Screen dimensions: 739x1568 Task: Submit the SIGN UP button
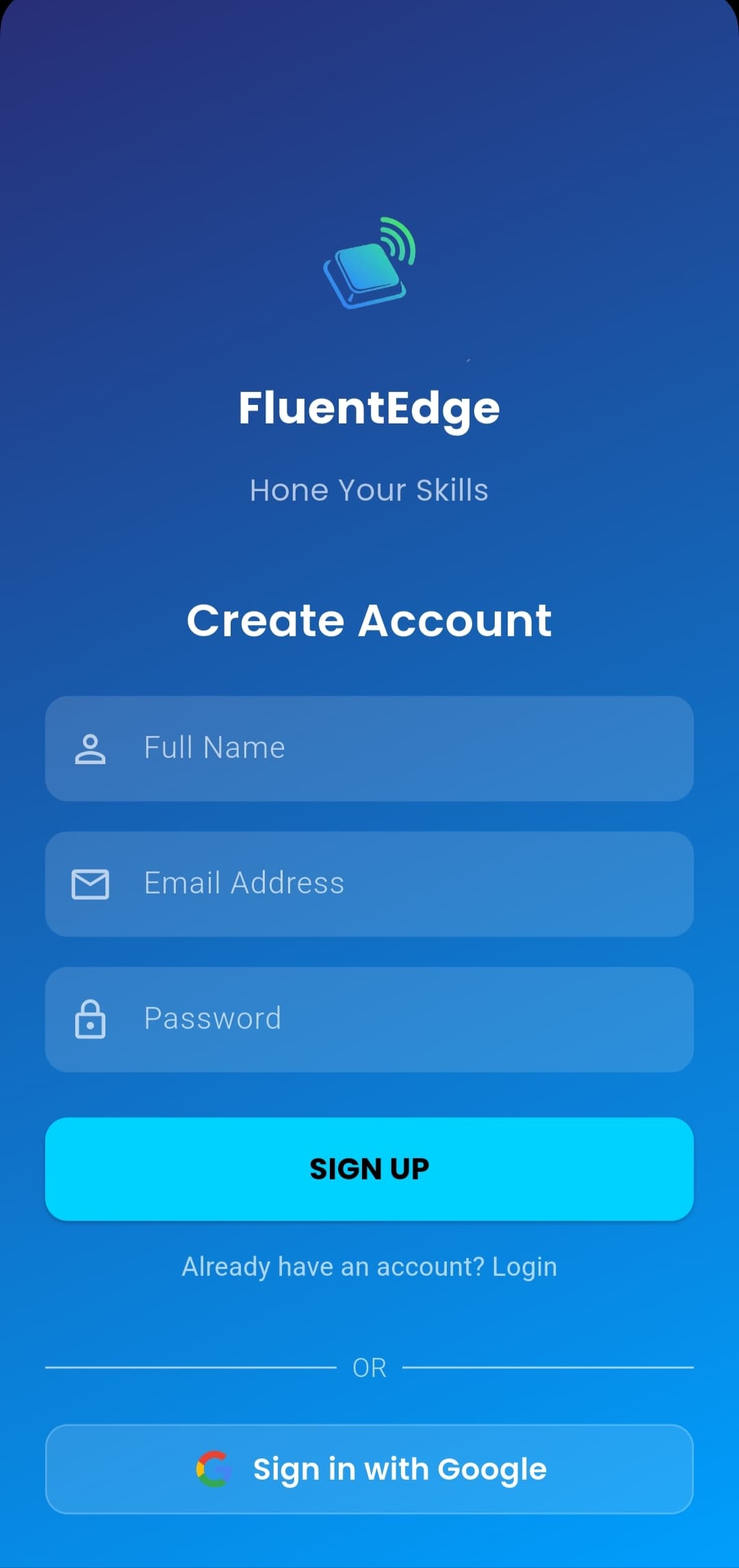369,1168
